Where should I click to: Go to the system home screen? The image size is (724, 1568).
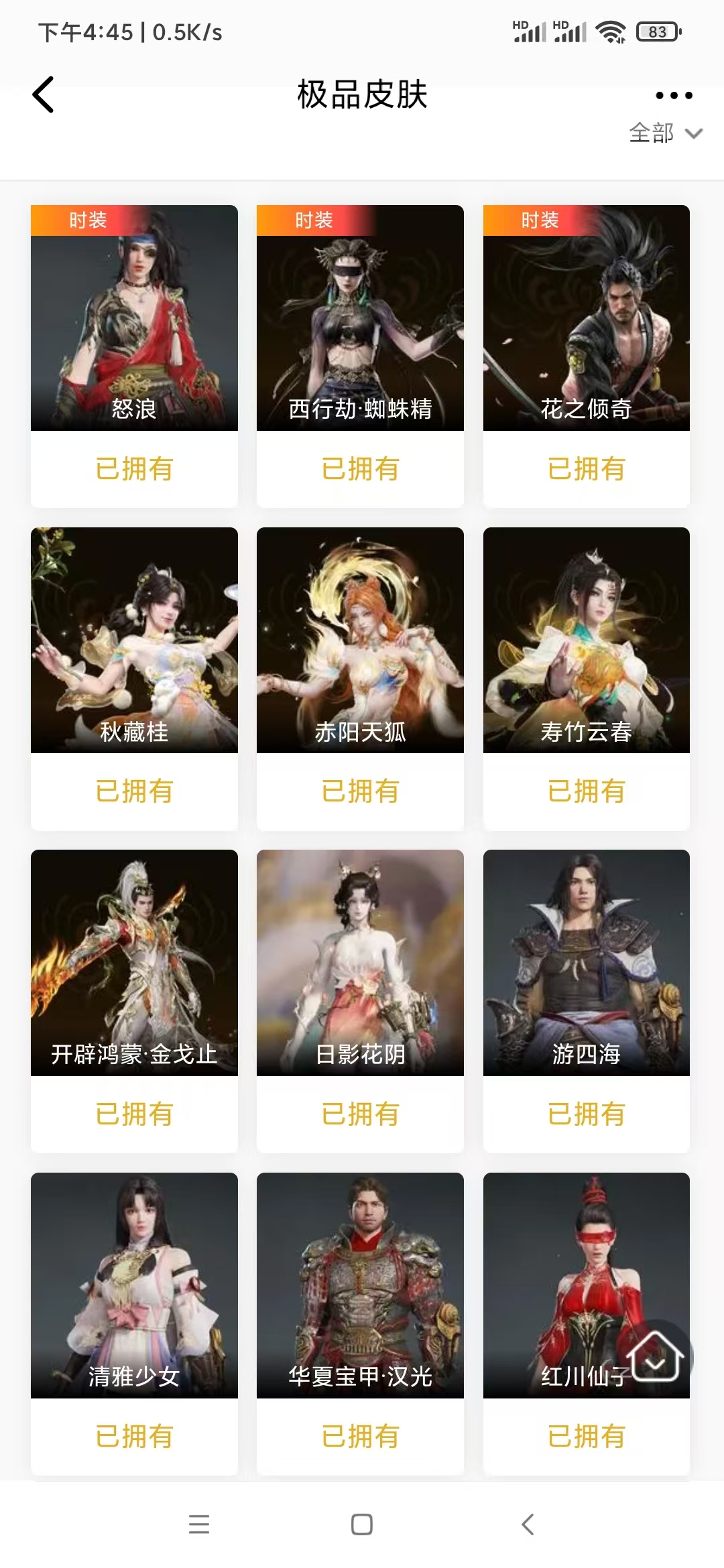[362, 1524]
